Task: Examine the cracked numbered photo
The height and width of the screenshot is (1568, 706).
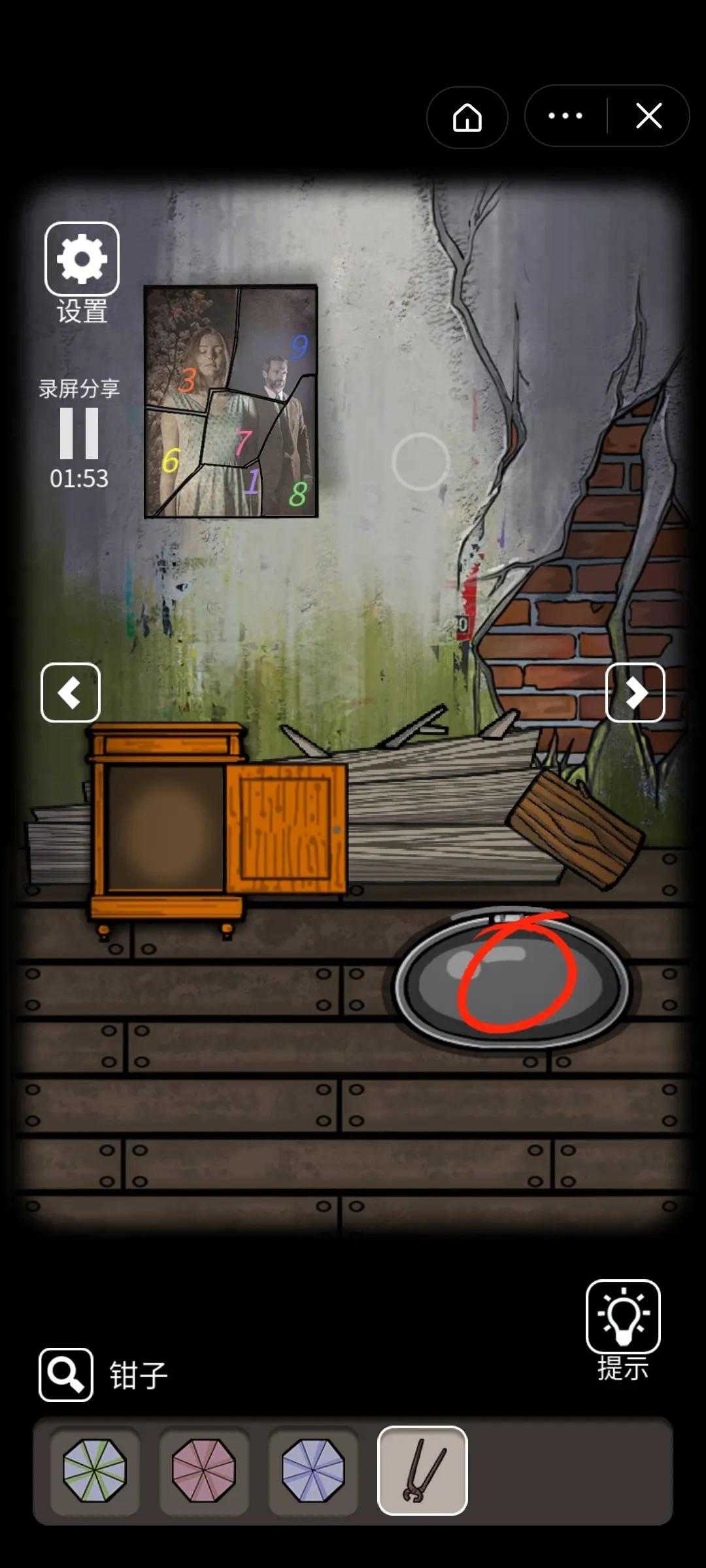Action: pos(231,402)
